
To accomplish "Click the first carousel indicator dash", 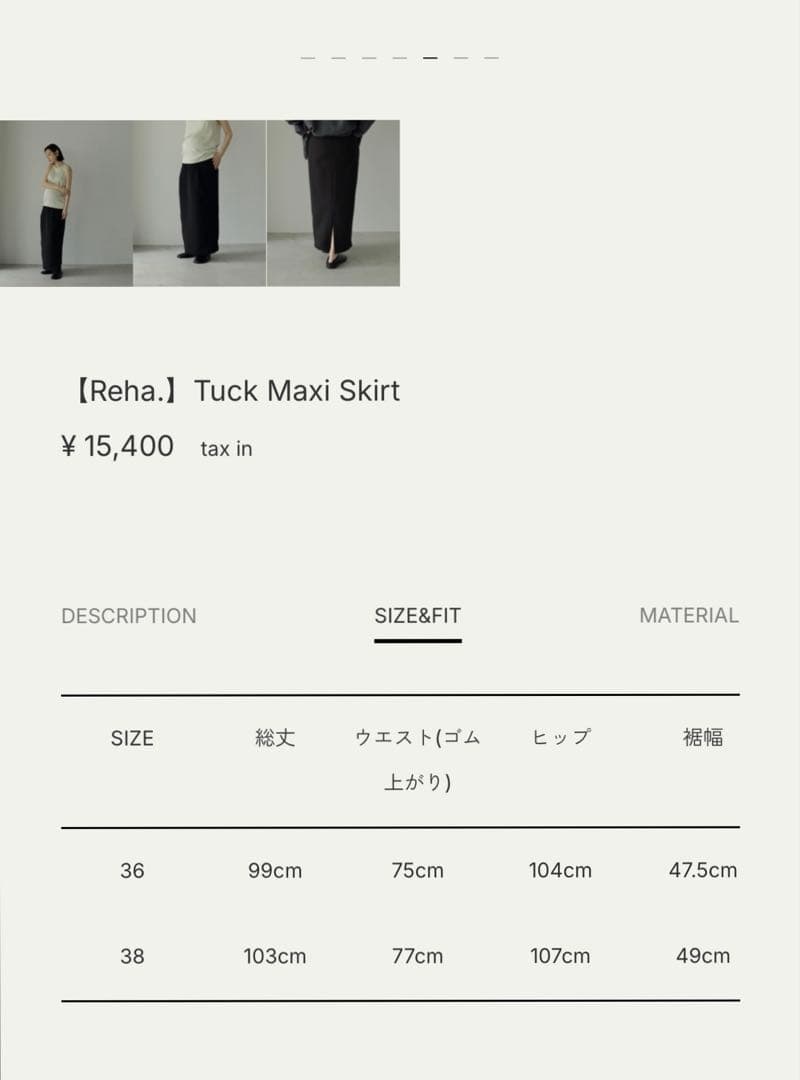I will (307, 58).
